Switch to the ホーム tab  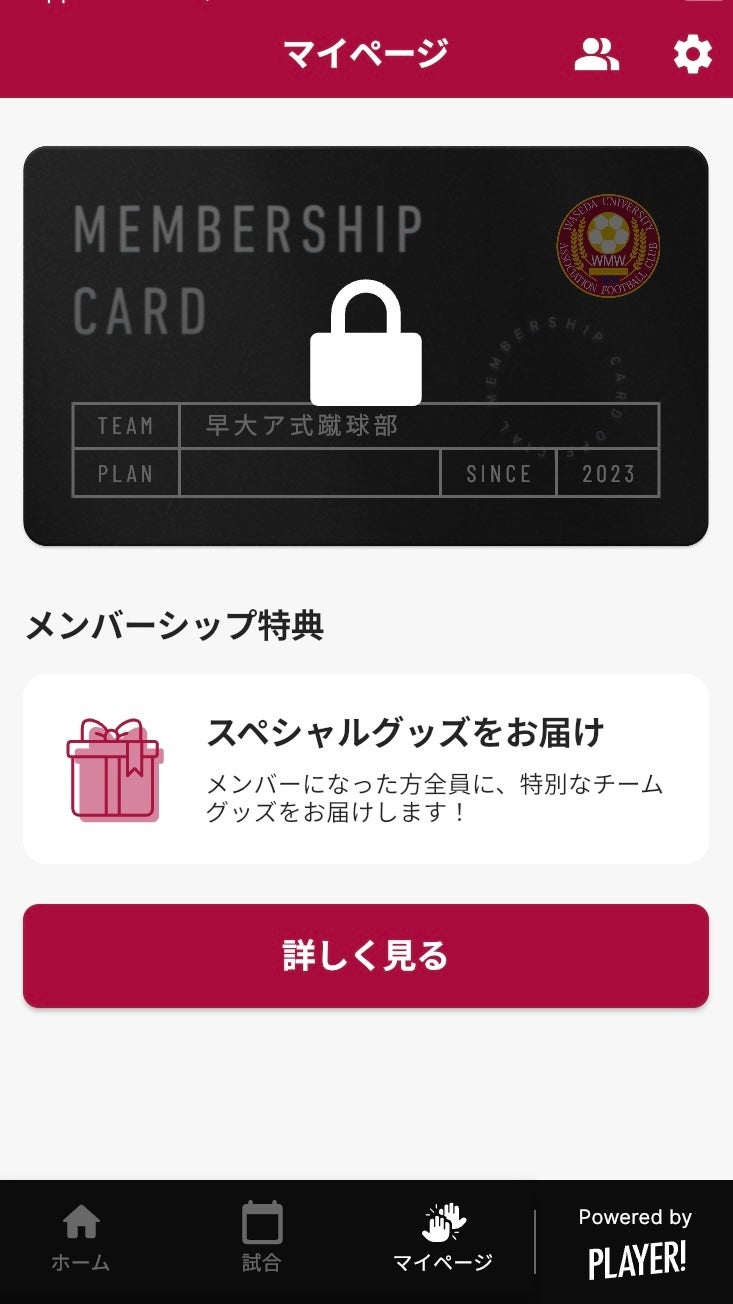(81, 1238)
